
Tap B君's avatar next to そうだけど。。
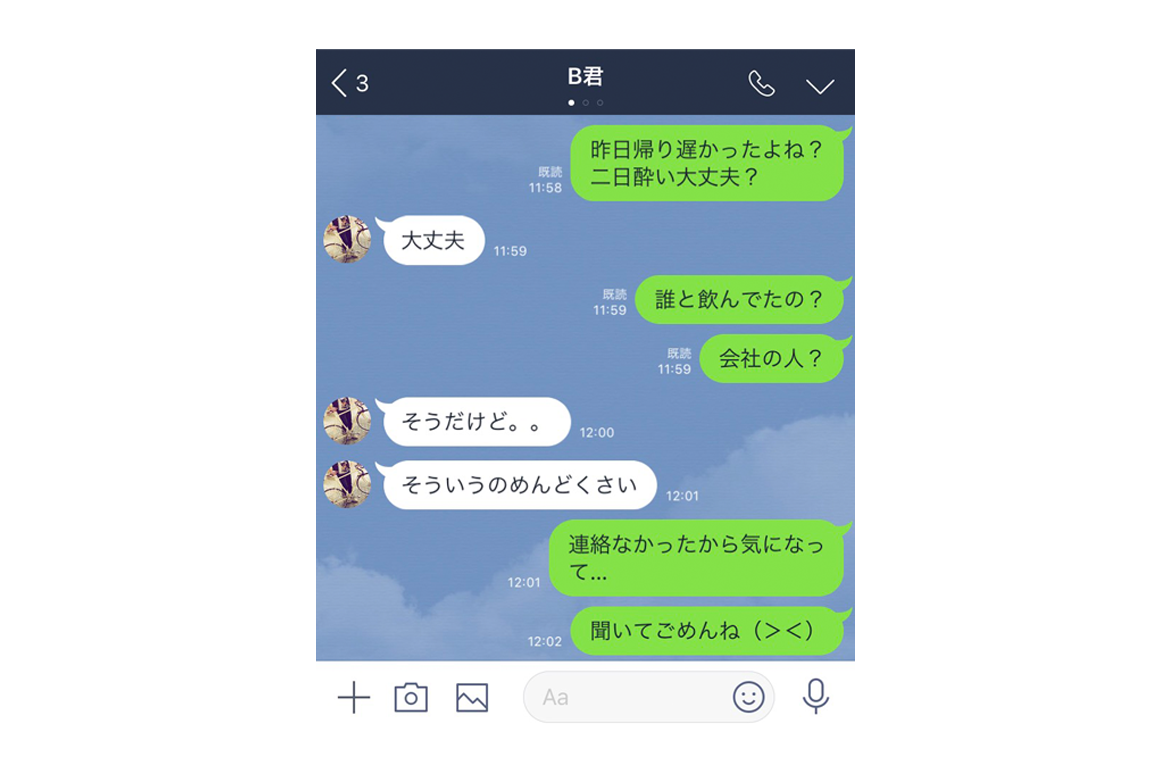coord(348,421)
